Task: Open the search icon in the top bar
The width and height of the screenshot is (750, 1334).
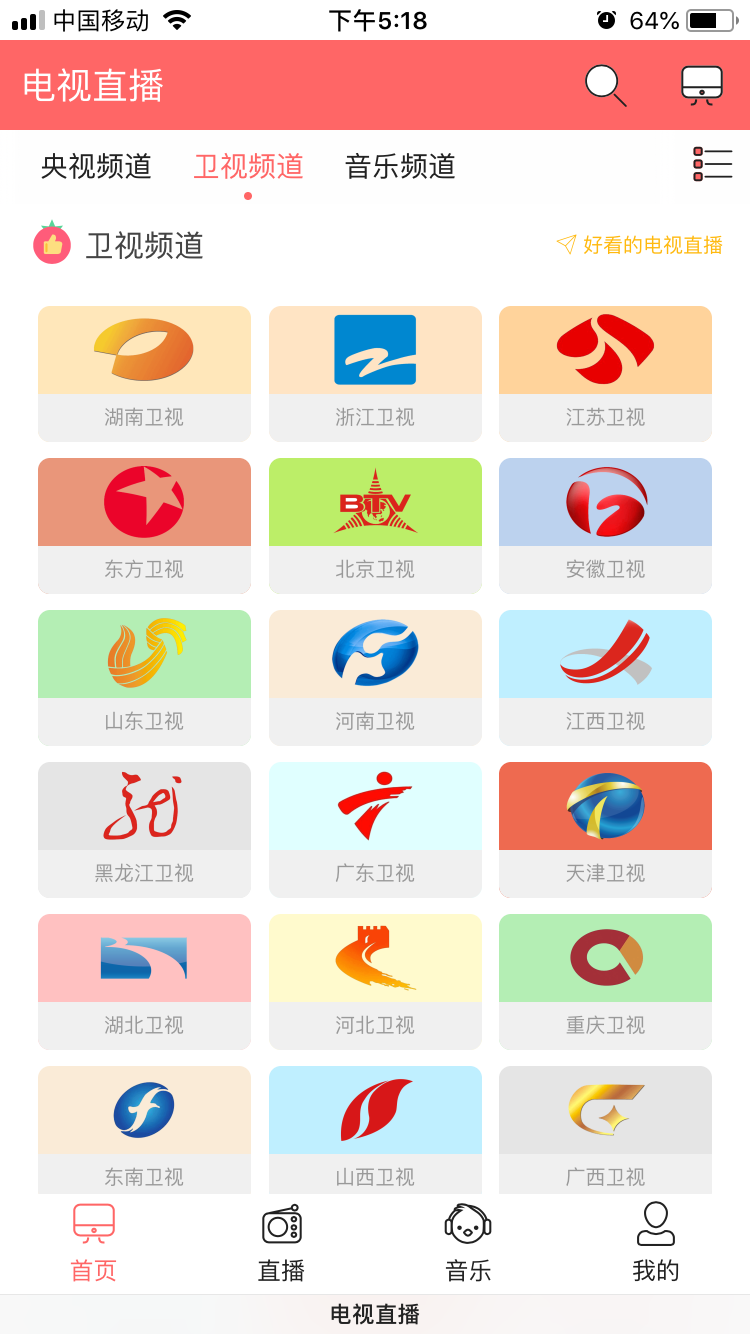Action: click(x=605, y=86)
